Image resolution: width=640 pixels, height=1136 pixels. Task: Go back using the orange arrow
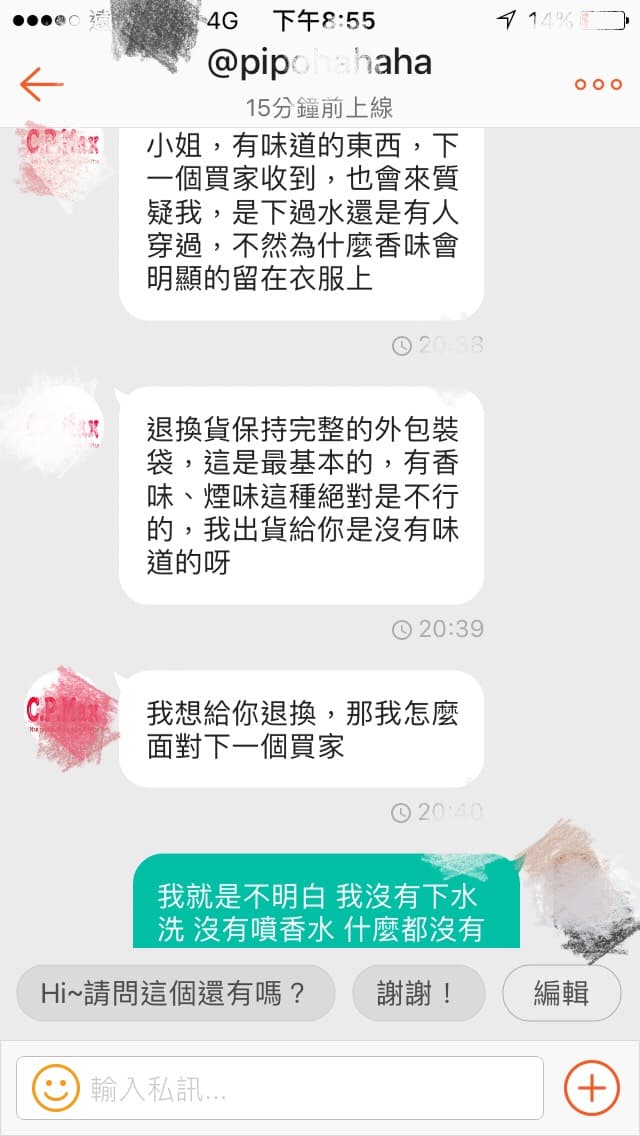point(41,85)
